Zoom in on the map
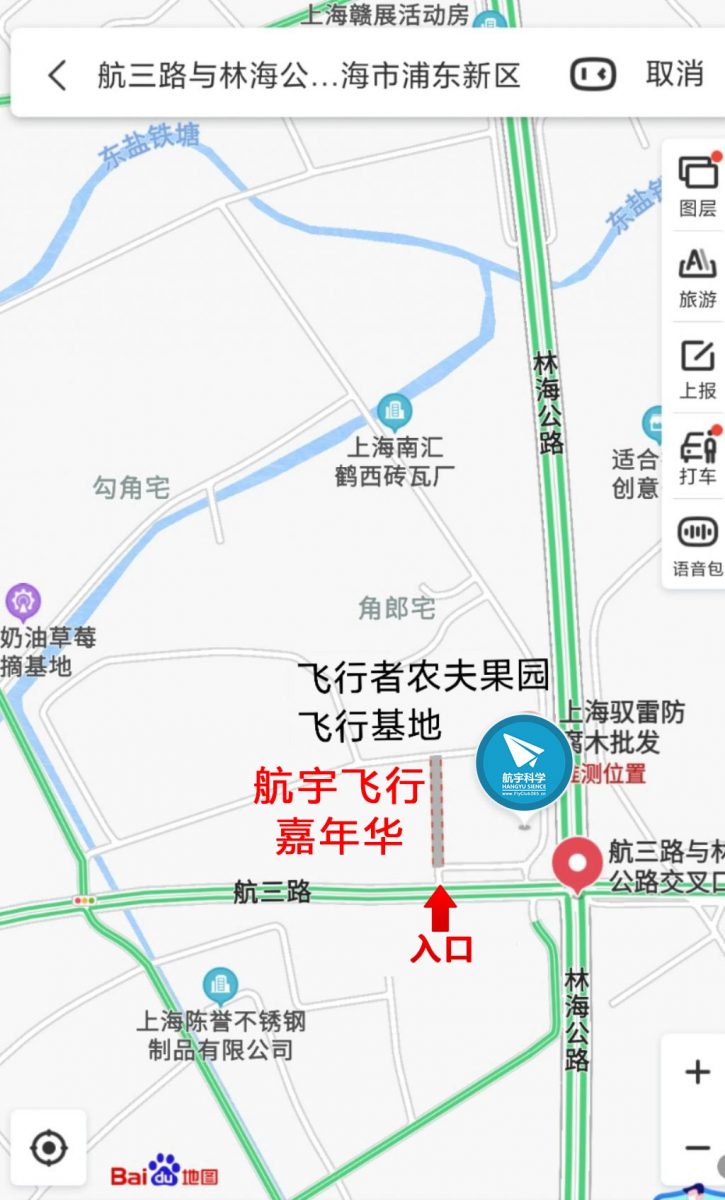Viewport: 725px width, 1200px height. (697, 1073)
